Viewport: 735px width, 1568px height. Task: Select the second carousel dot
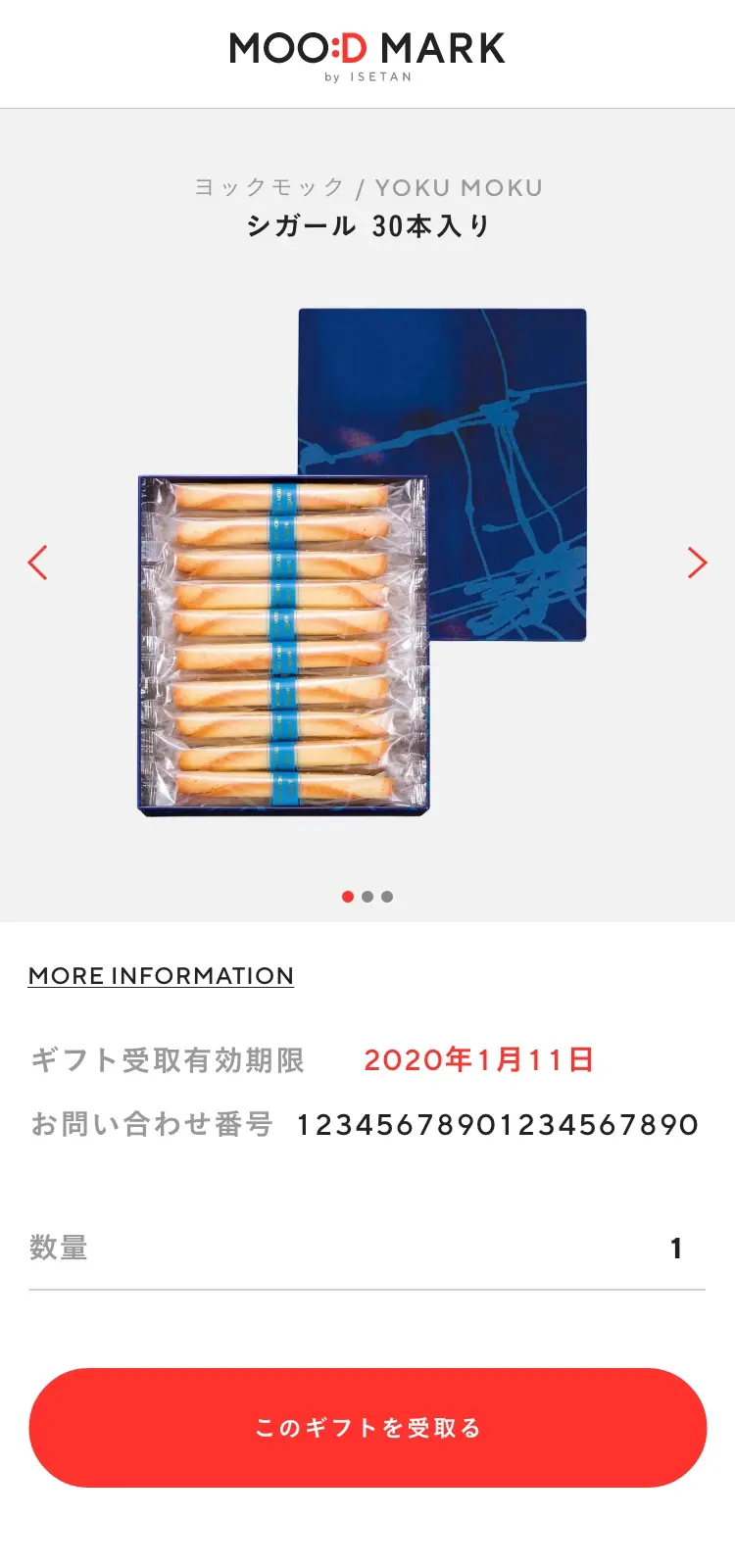pos(367,897)
